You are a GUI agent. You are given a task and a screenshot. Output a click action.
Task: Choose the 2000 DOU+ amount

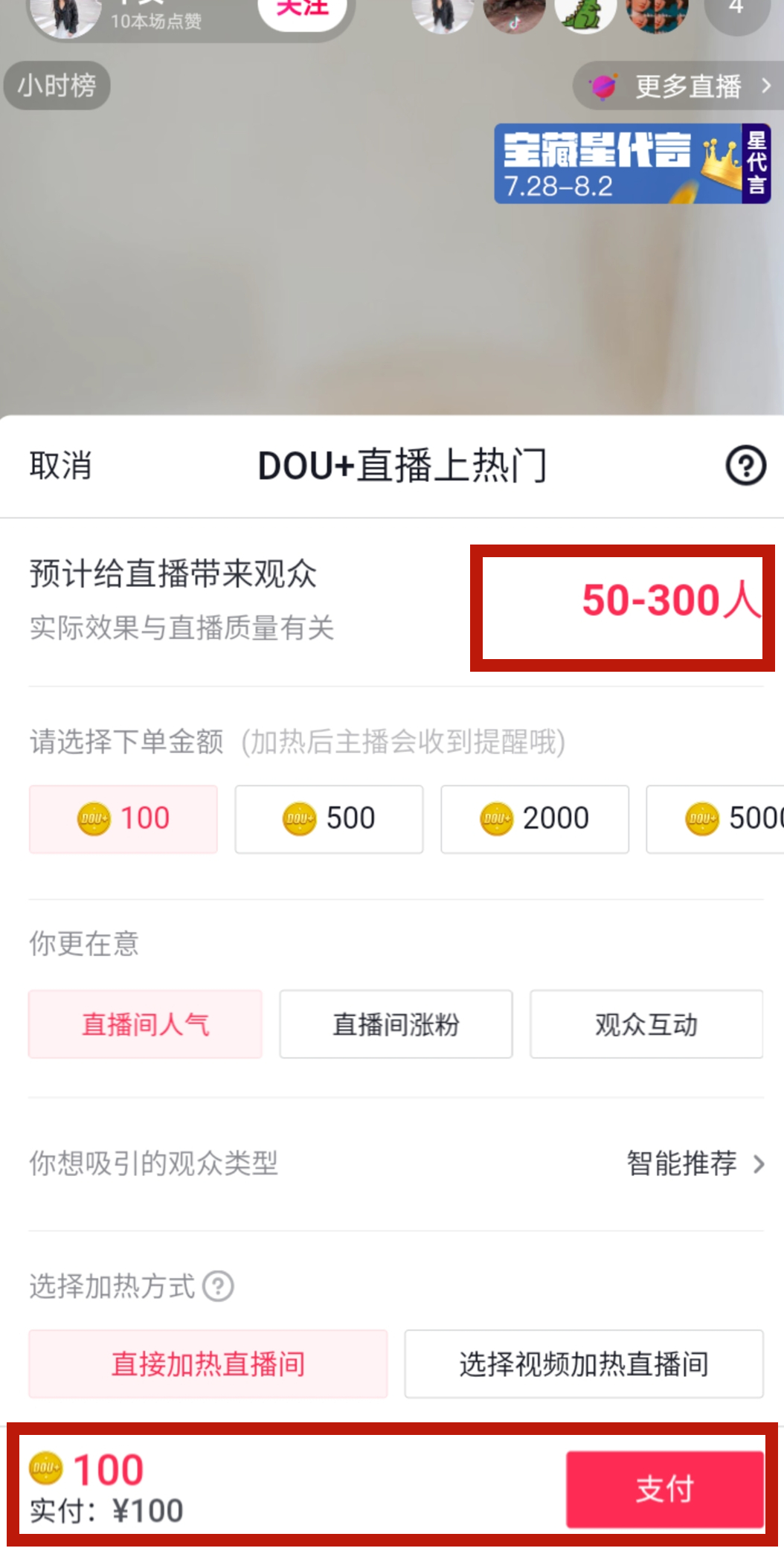(534, 819)
